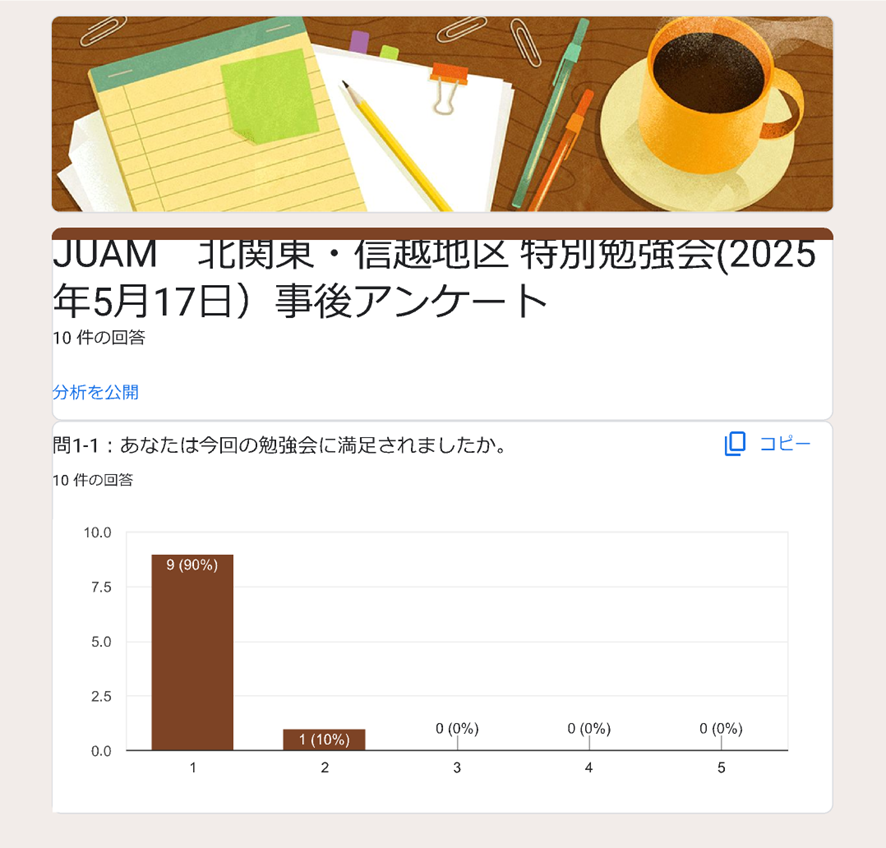This screenshot has width=886, height=848.
Task: Open the 分析を公開 link
Action: tap(95, 392)
